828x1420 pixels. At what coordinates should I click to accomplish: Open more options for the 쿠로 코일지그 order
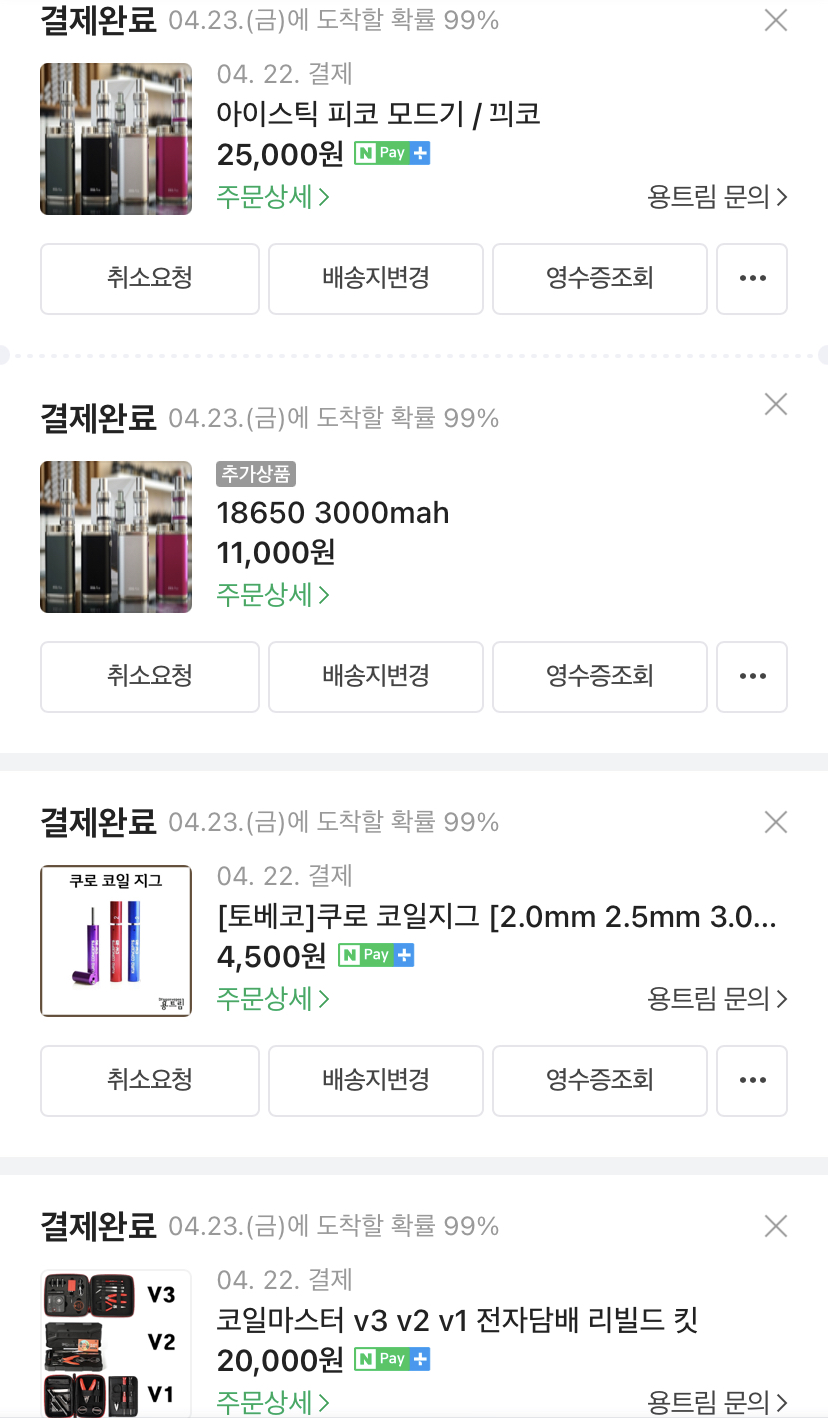click(x=752, y=1081)
